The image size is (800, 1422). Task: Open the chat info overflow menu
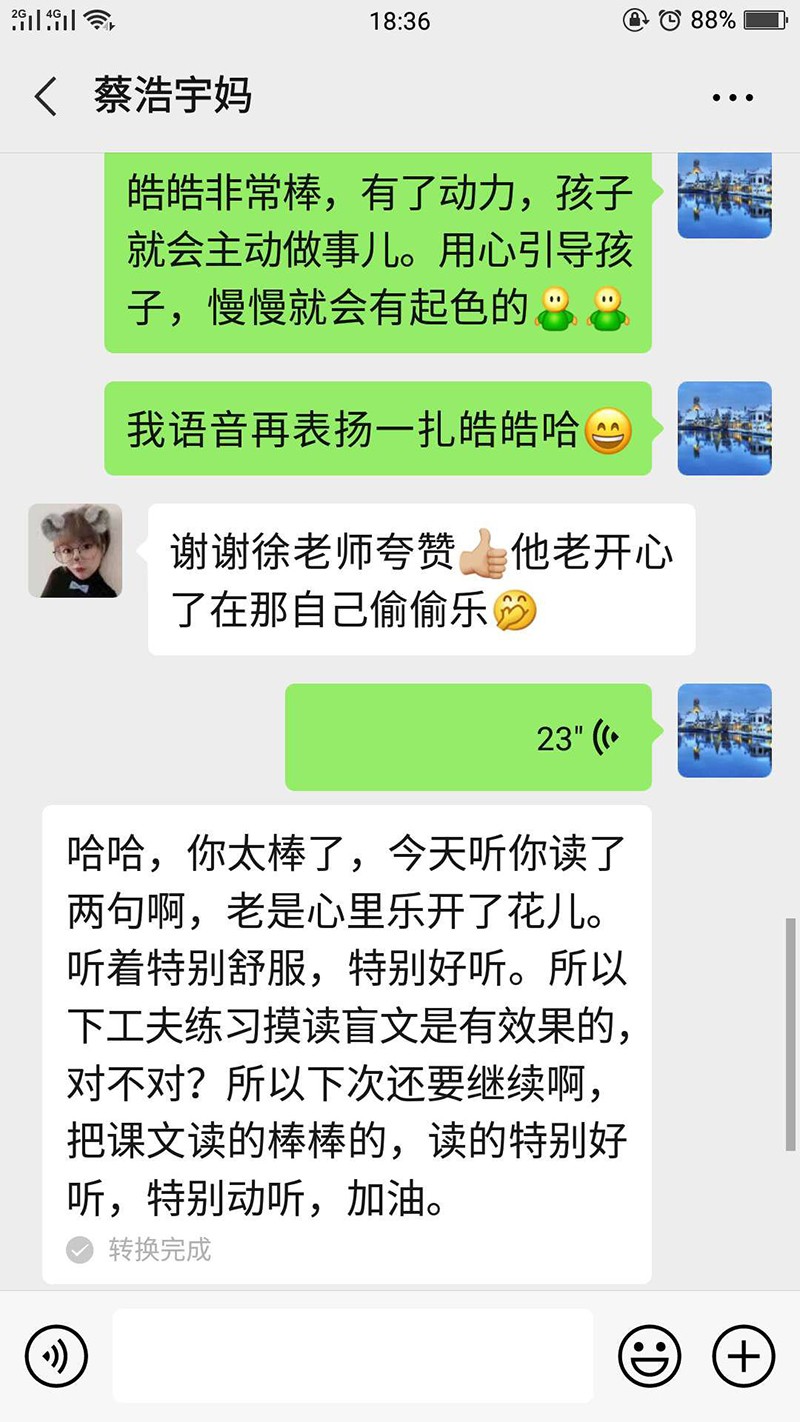coord(732,98)
